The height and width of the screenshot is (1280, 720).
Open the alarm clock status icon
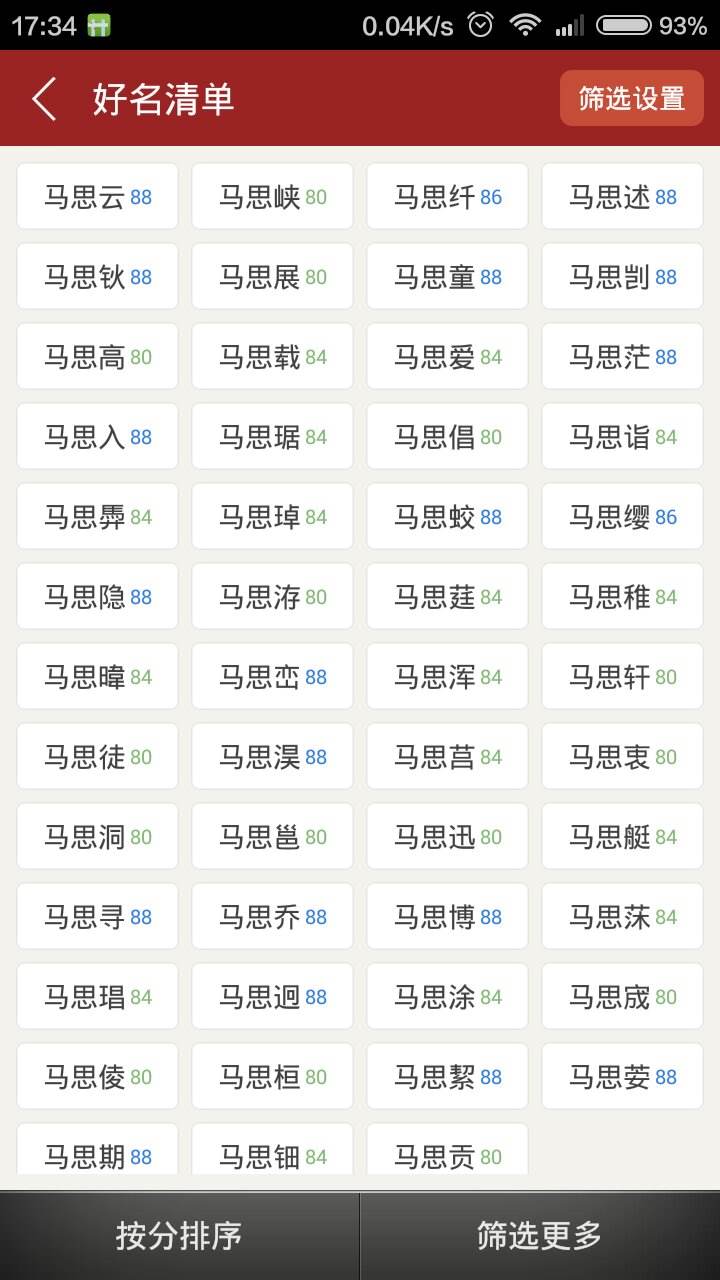(x=481, y=22)
